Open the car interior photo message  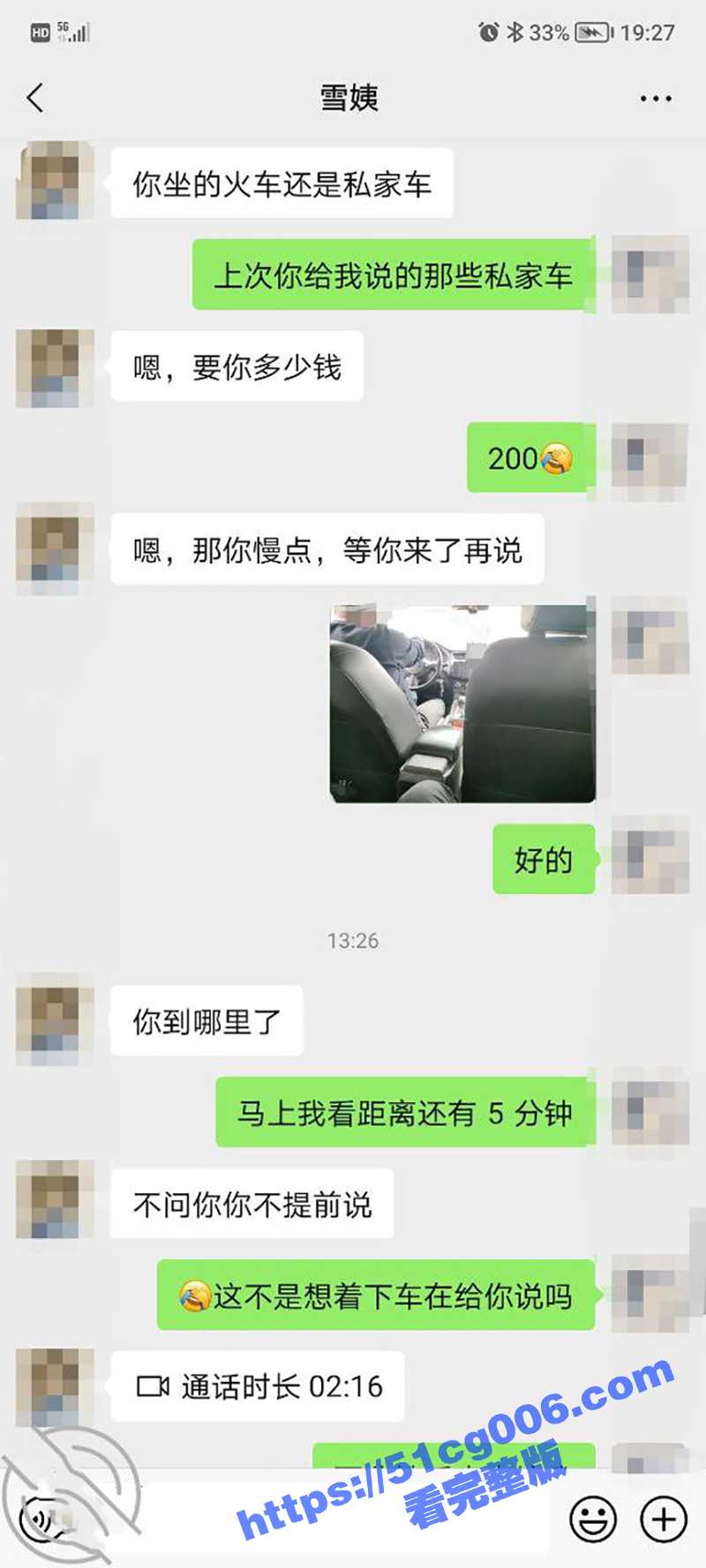click(462, 703)
